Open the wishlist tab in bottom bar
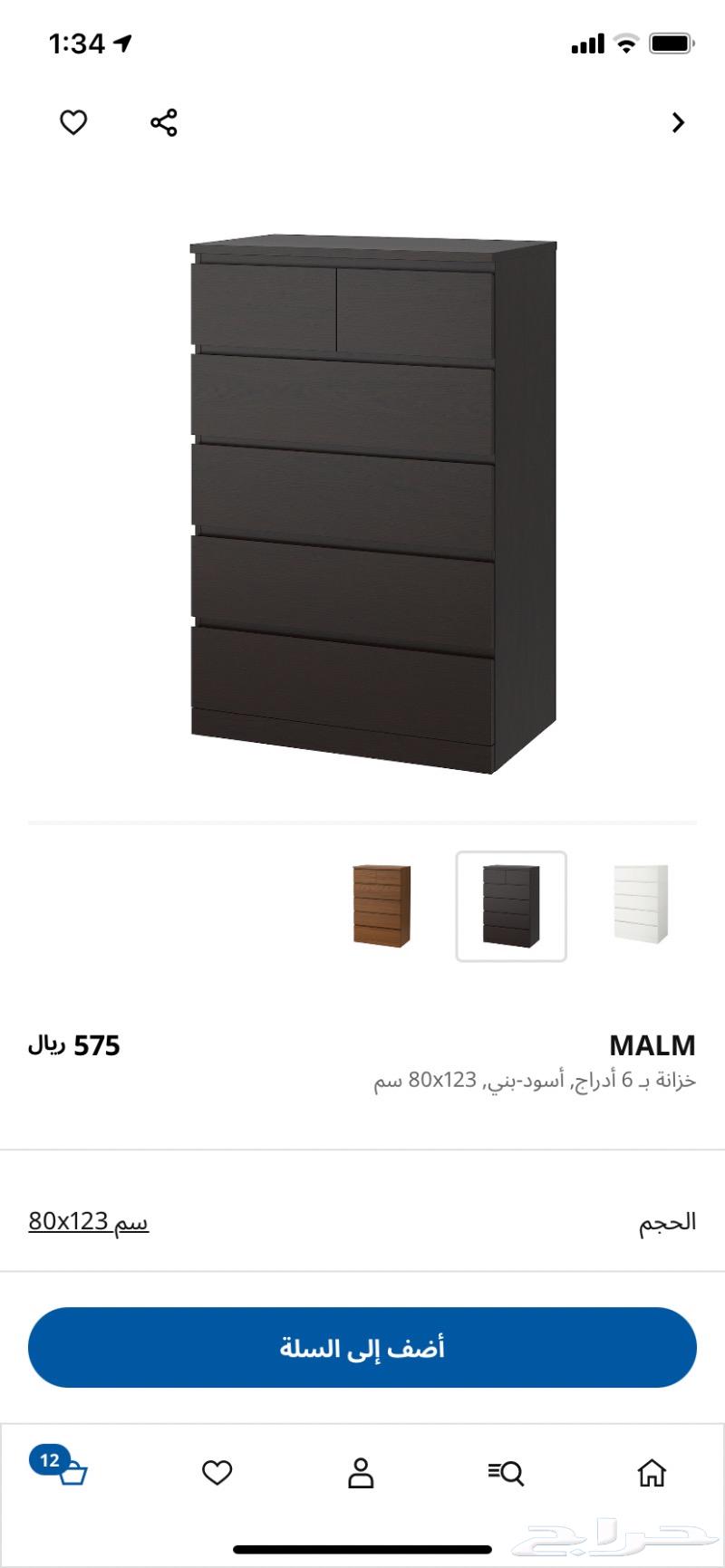 pyautogui.click(x=217, y=1473)
